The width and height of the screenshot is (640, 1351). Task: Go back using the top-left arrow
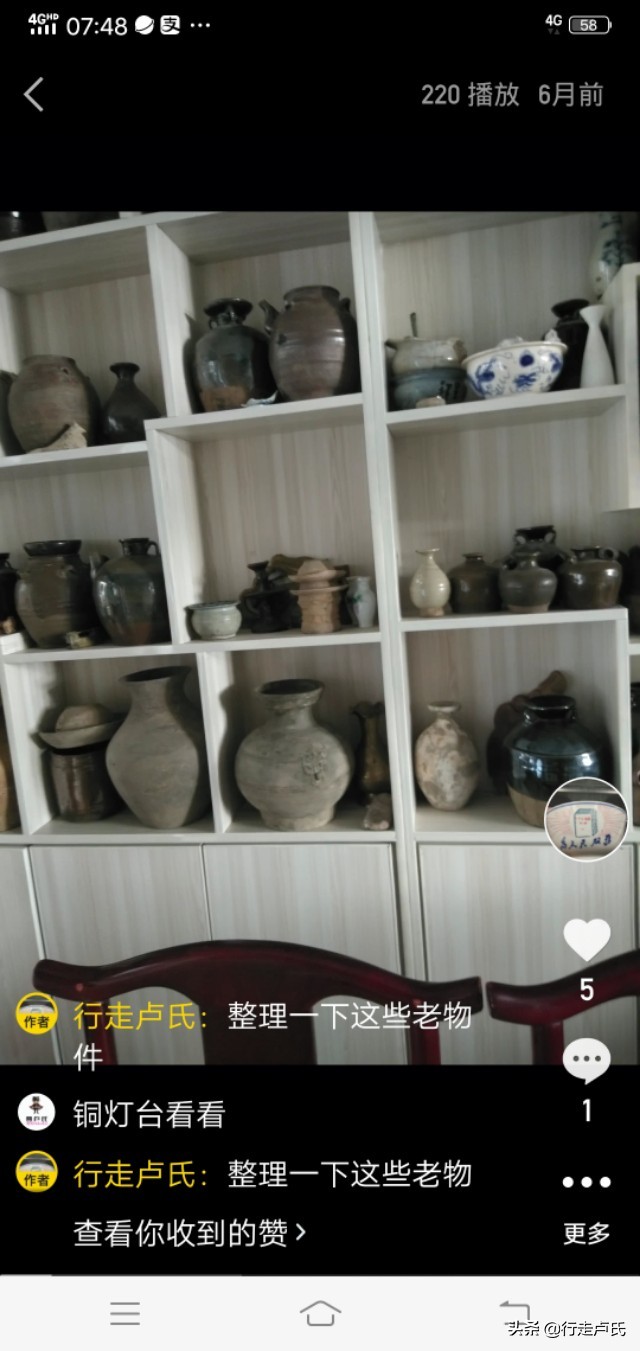coord(34,95)
